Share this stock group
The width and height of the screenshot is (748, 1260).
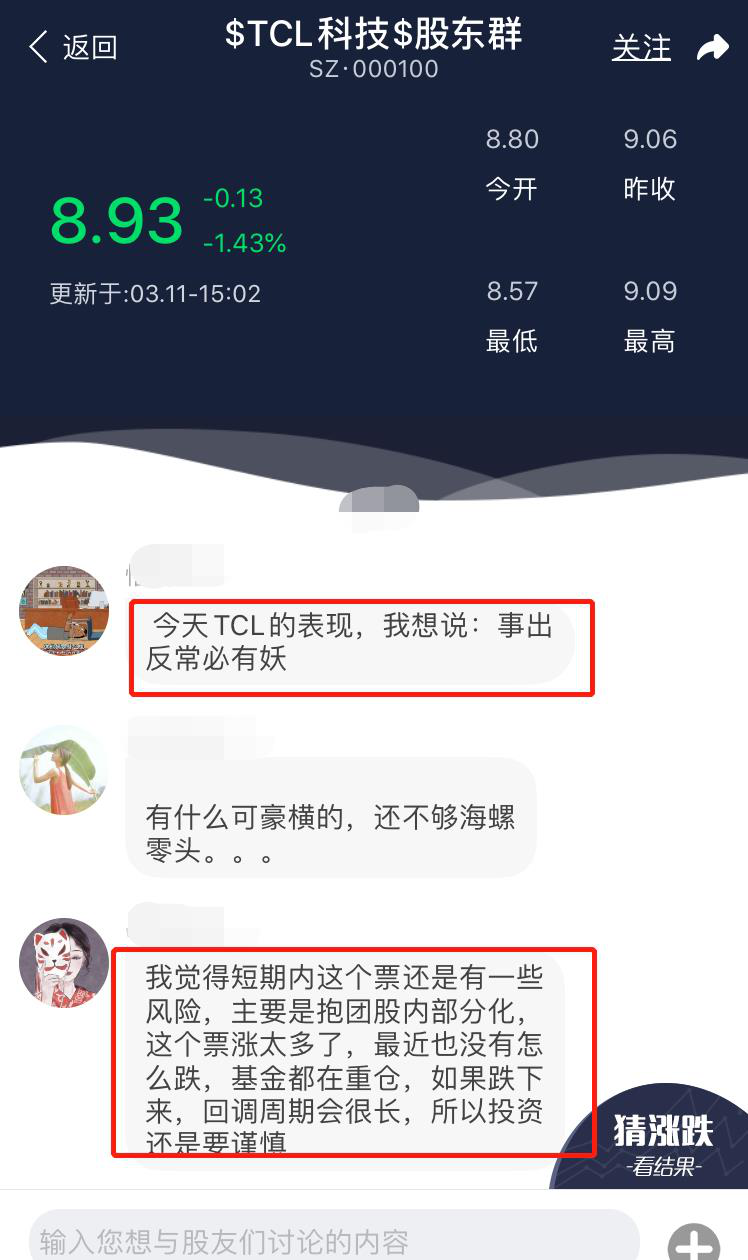(713, 47)
